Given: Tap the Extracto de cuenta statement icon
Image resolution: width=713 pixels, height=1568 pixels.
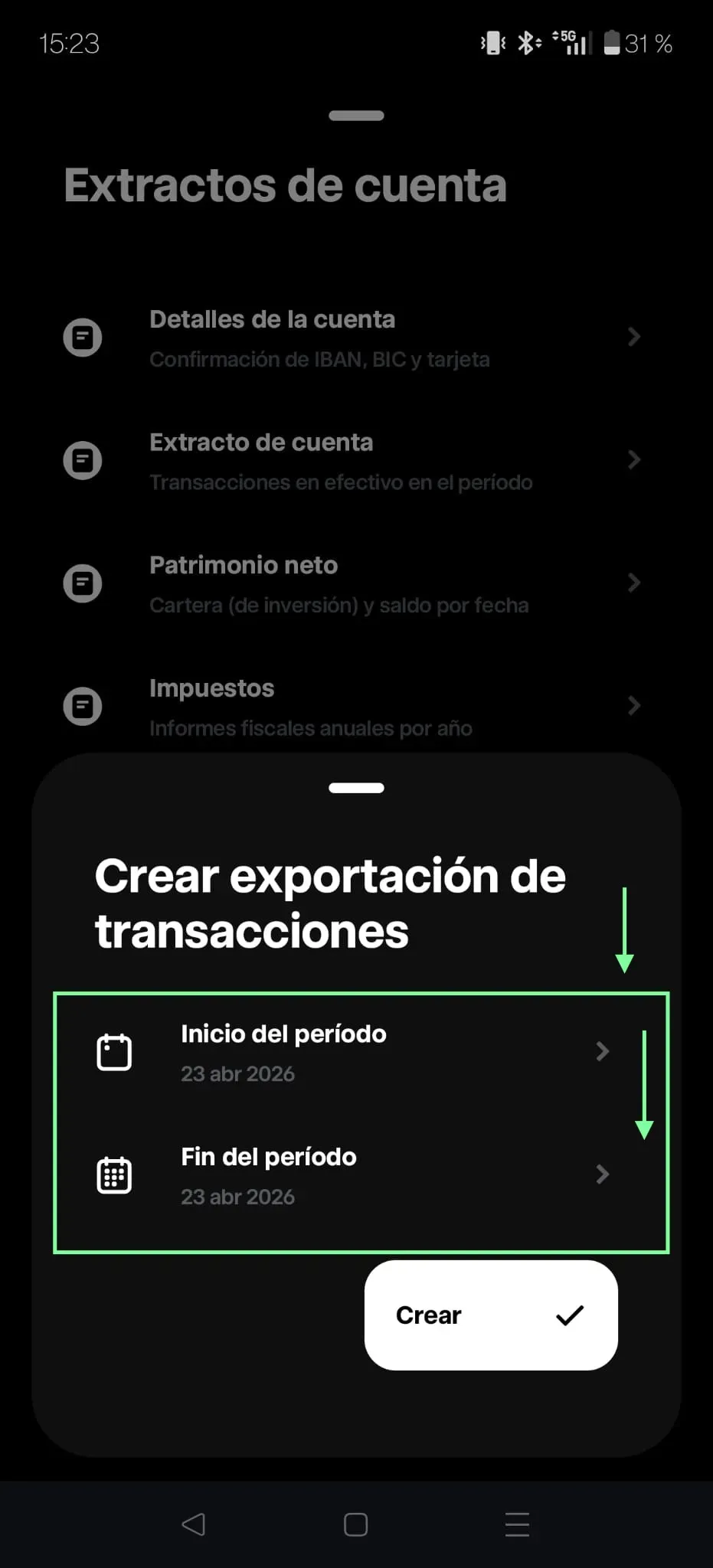Looking at the screenshot, I should tap(82, 460).
